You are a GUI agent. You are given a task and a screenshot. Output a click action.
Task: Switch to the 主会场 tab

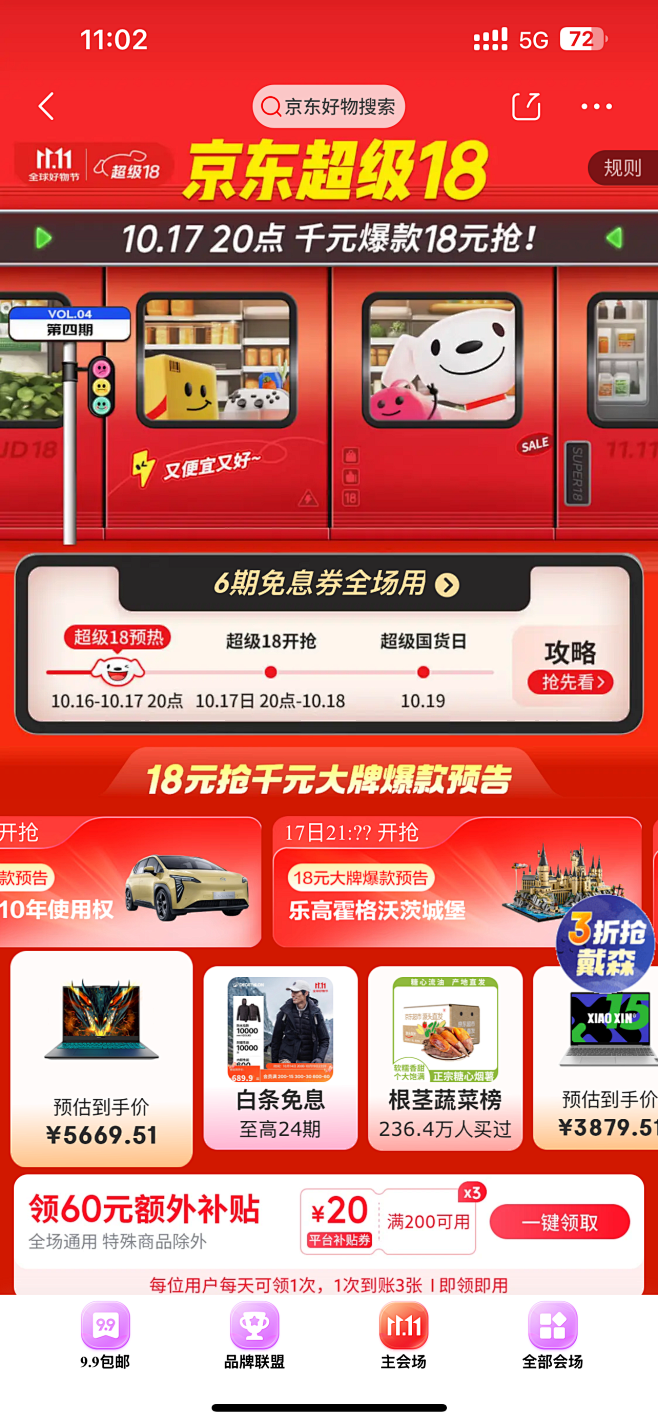pos(403,1335)
